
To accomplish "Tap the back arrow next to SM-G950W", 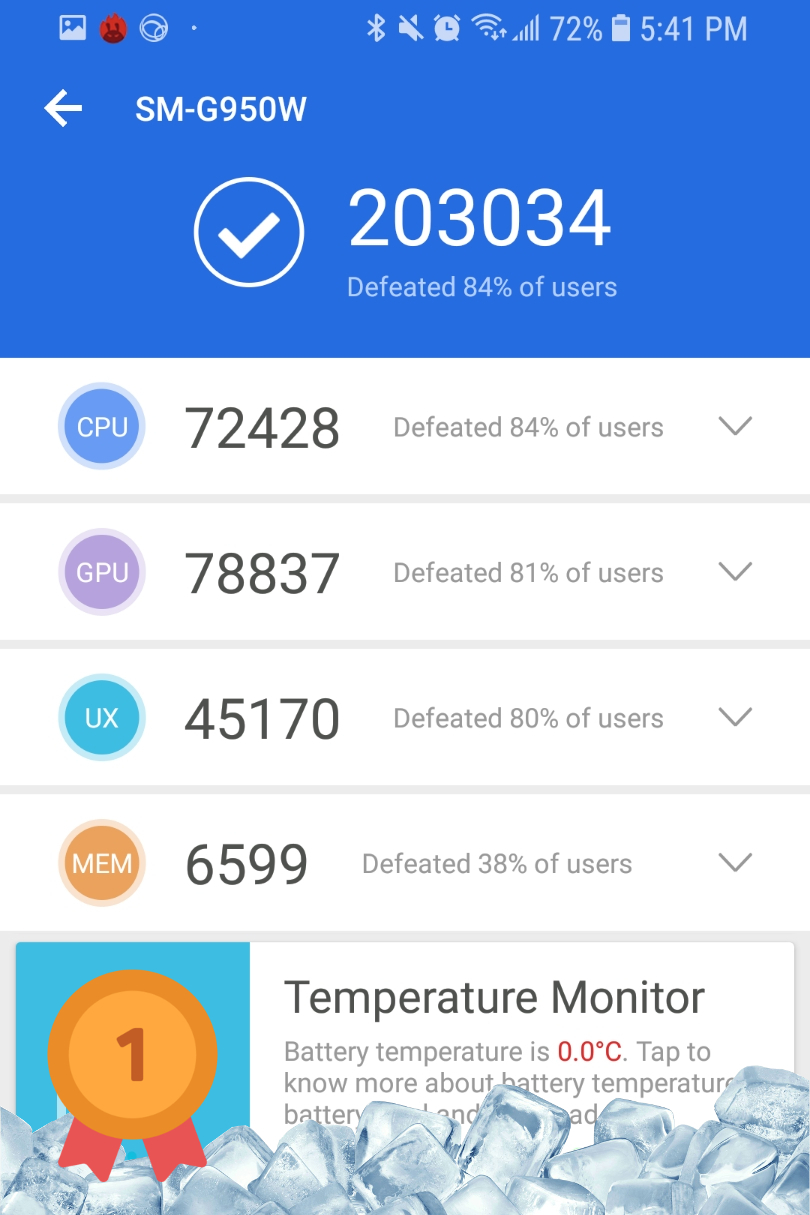I will [62, 108].
